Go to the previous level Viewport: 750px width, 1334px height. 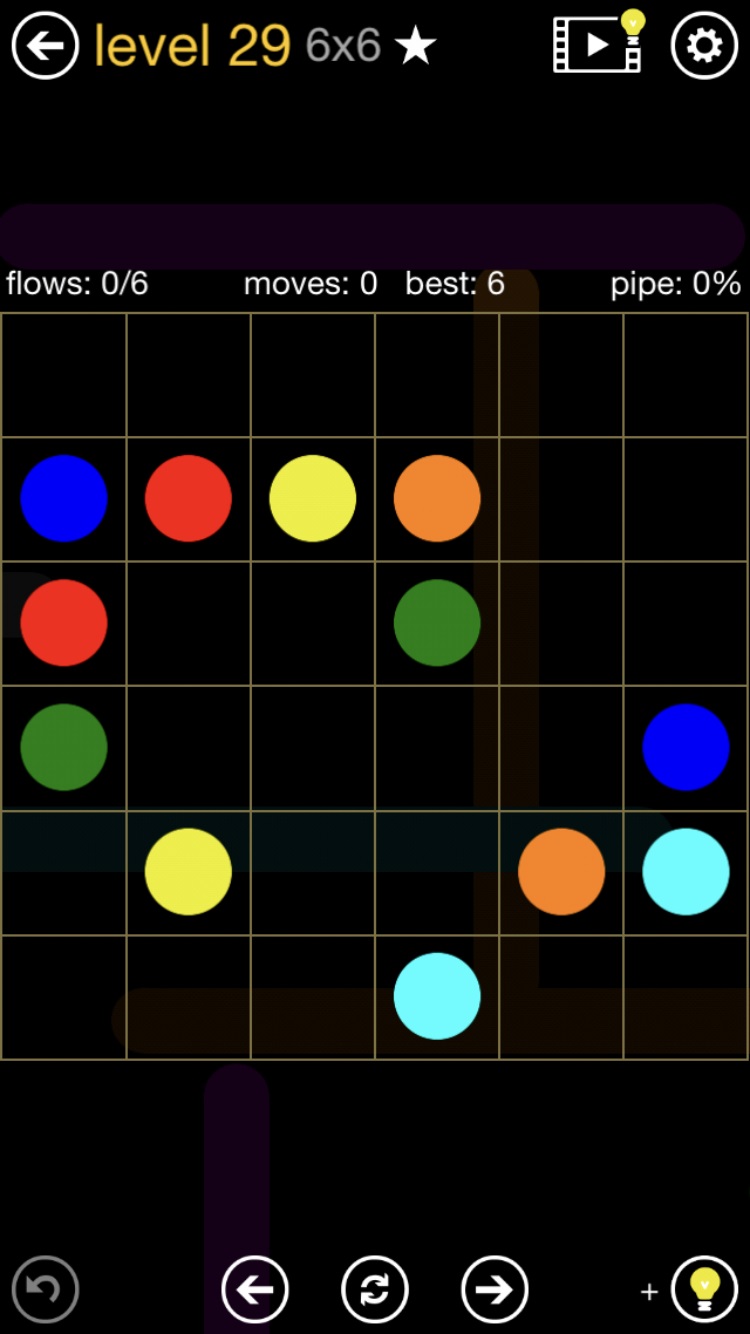255,1289
